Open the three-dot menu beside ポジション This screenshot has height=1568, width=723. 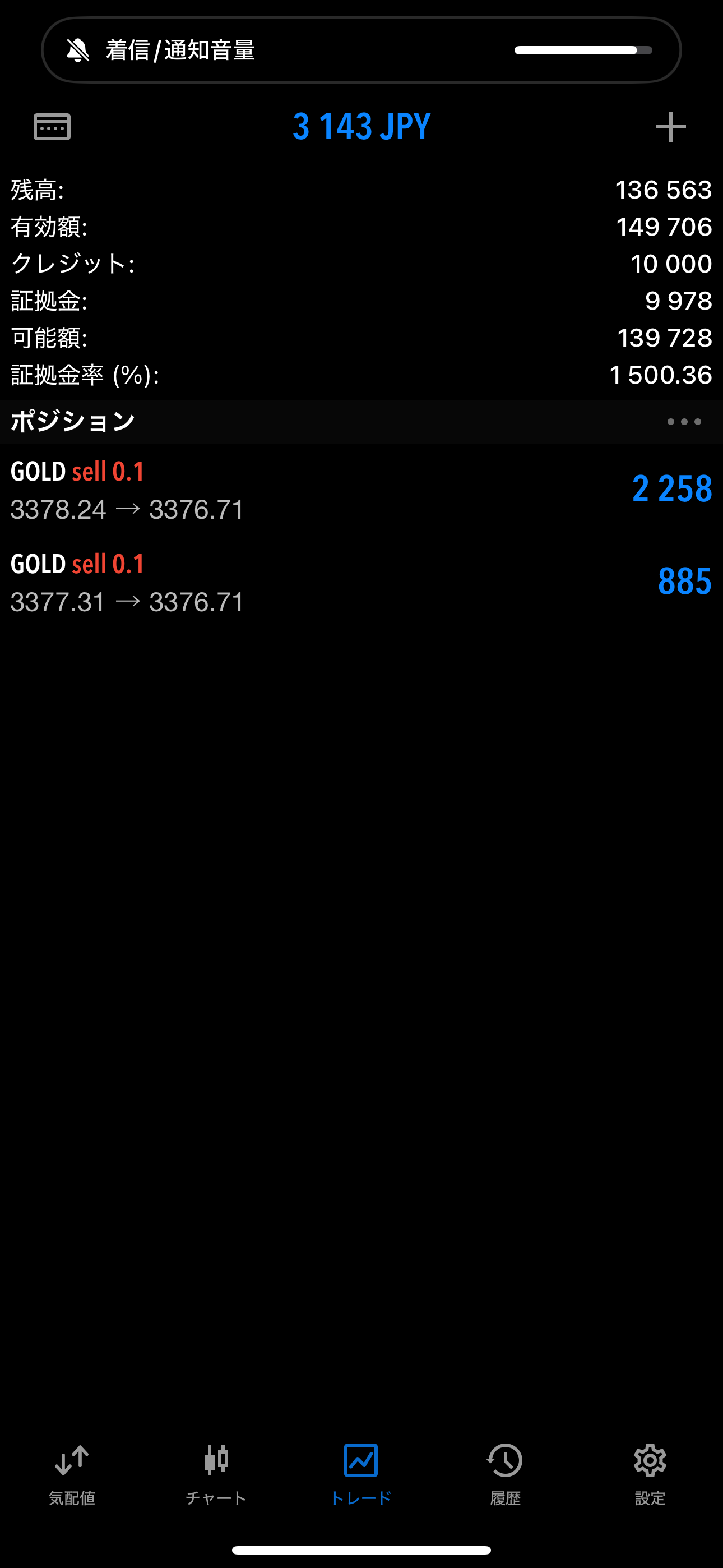point(684,422)
